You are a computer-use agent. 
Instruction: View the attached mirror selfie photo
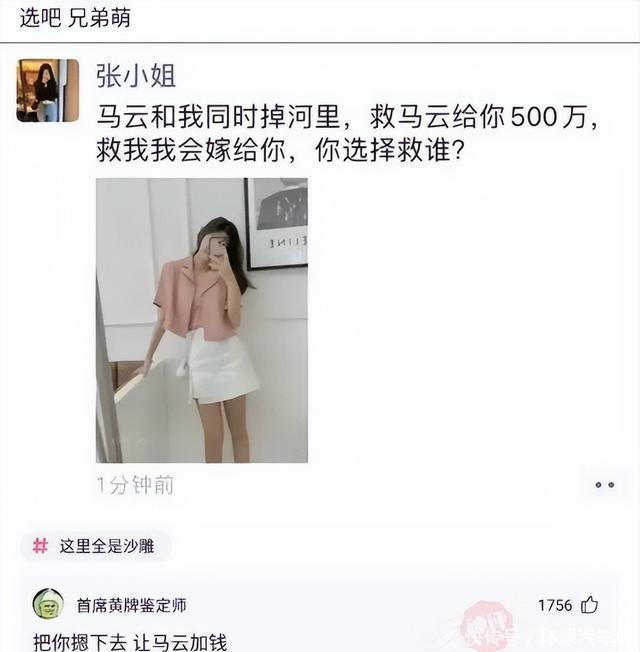[x=201, y=320]
